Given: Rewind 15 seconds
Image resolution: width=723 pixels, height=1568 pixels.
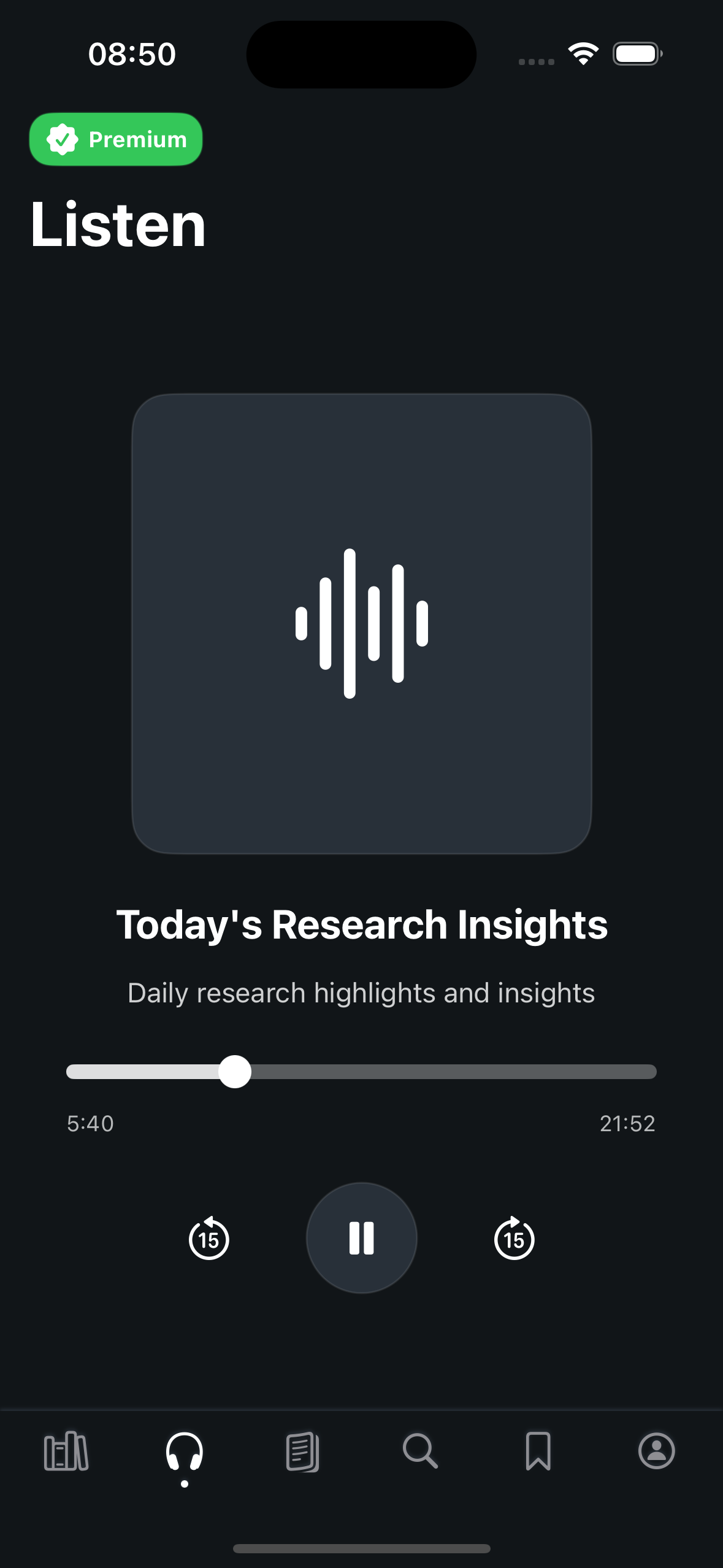Looking at the screenshot, I should (x=208, y=1239).
